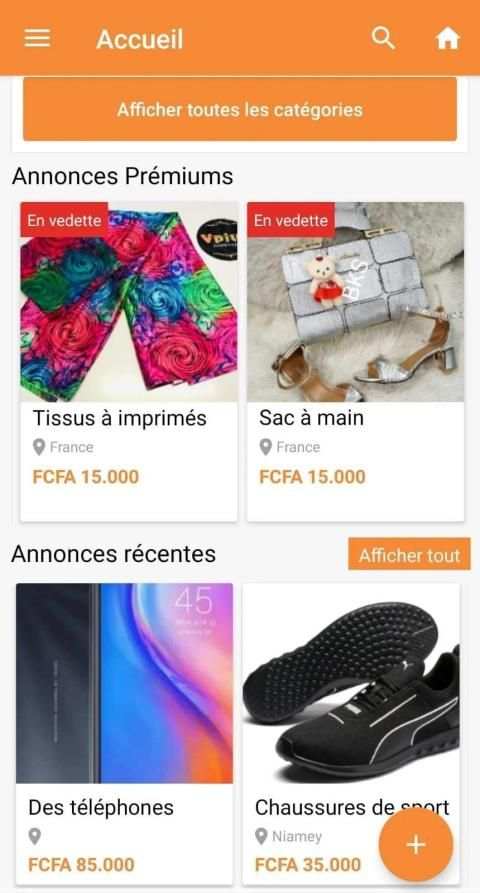The height and width of the screenshot is (893, 480).
Task: Create a new ad with plus button
Action: pos(416,845)
